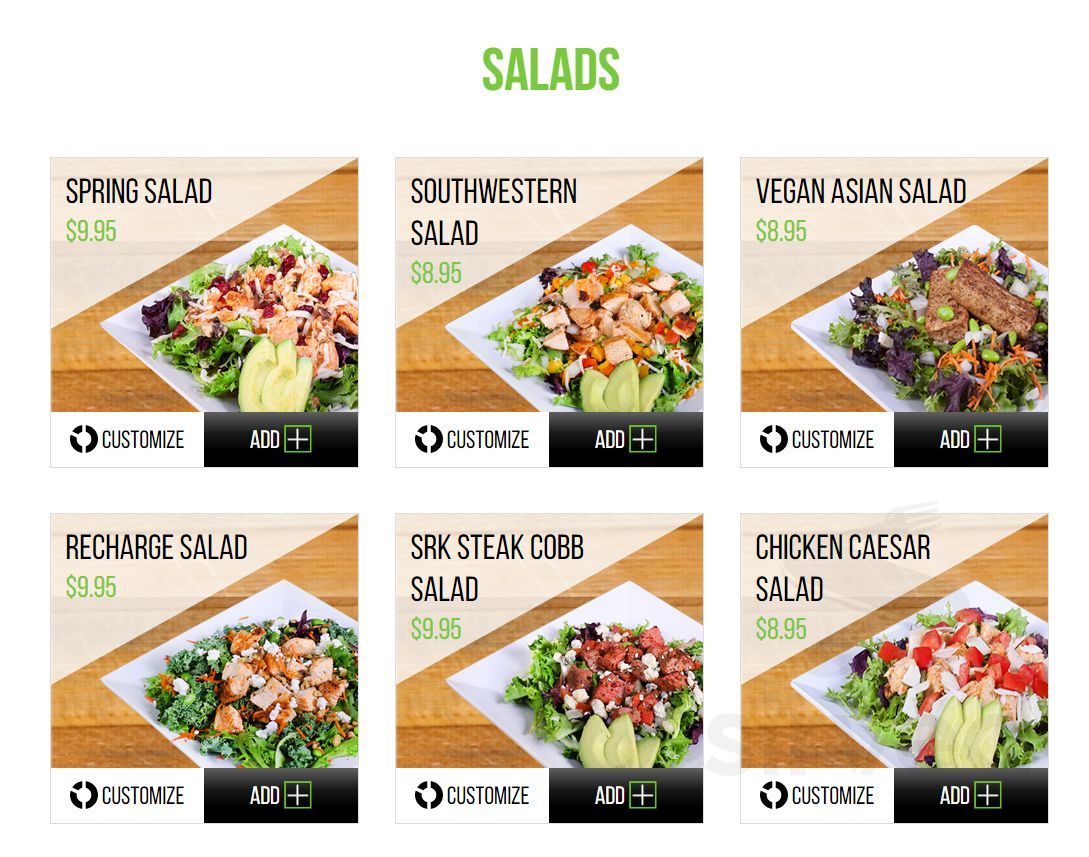The width and height of the screenshot is (1089, 857).
Task: View the SRK Steak Cobb Salad card
Action: (549, 641)
